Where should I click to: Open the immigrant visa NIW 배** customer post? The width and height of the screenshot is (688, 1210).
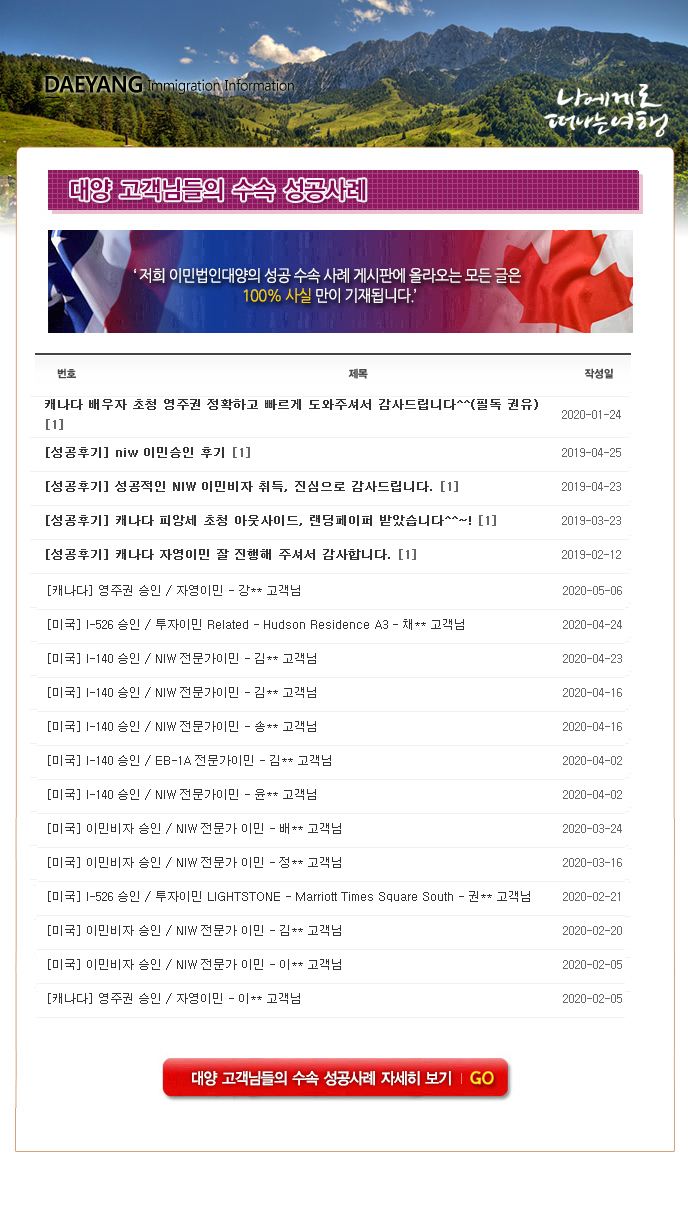(x=194, y=829)
